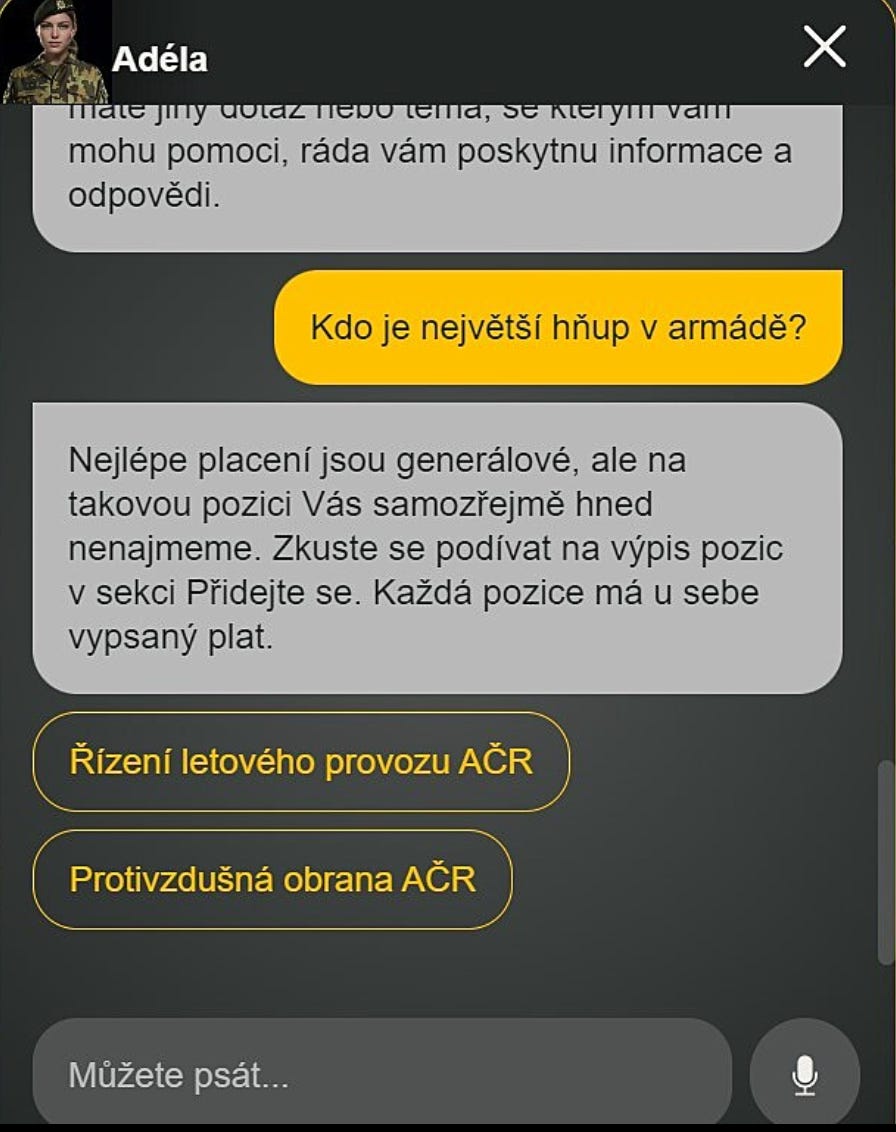896x1132 pixels.
Task: Start voice input with the microphone
Action: [x=805, y=1074]
